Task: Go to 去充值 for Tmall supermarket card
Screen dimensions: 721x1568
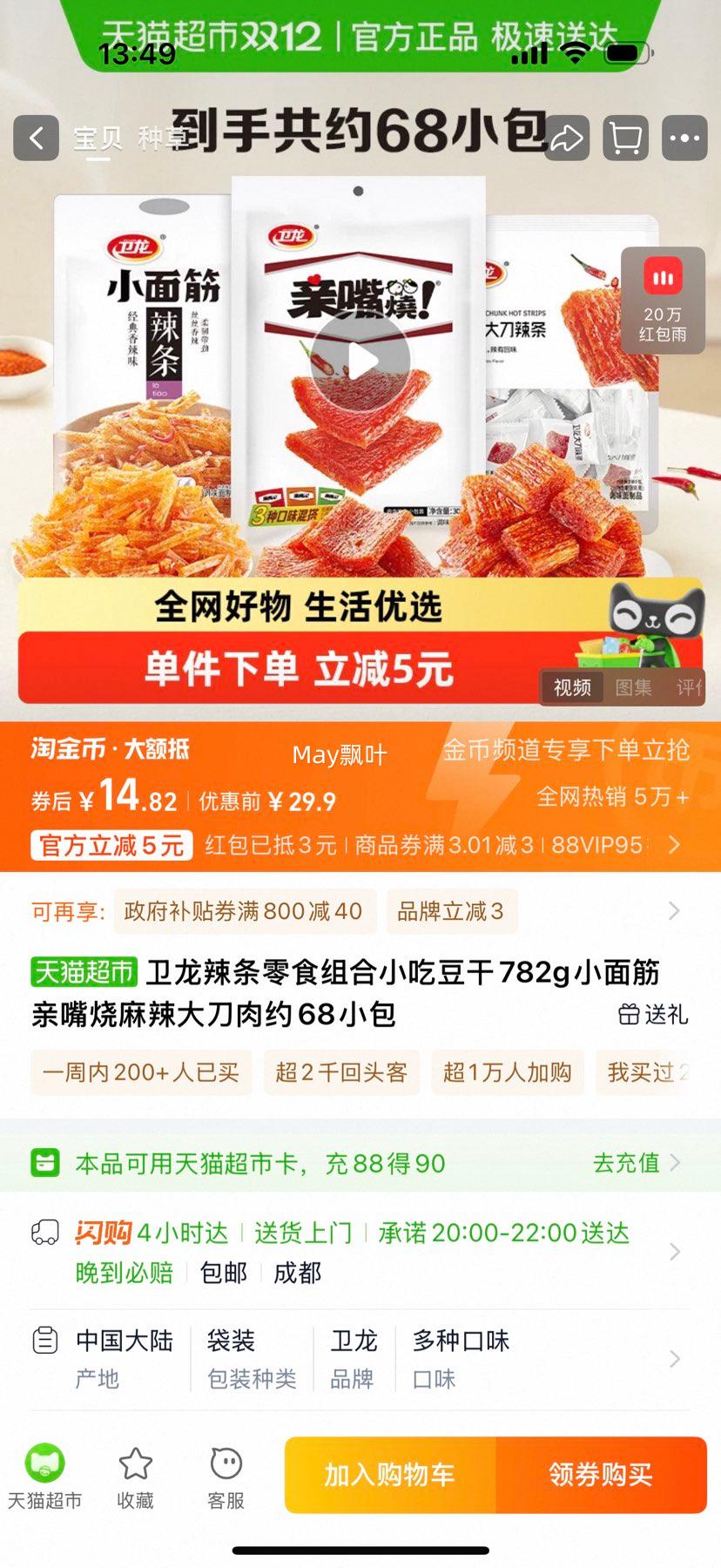Action: click(636, 1163)
